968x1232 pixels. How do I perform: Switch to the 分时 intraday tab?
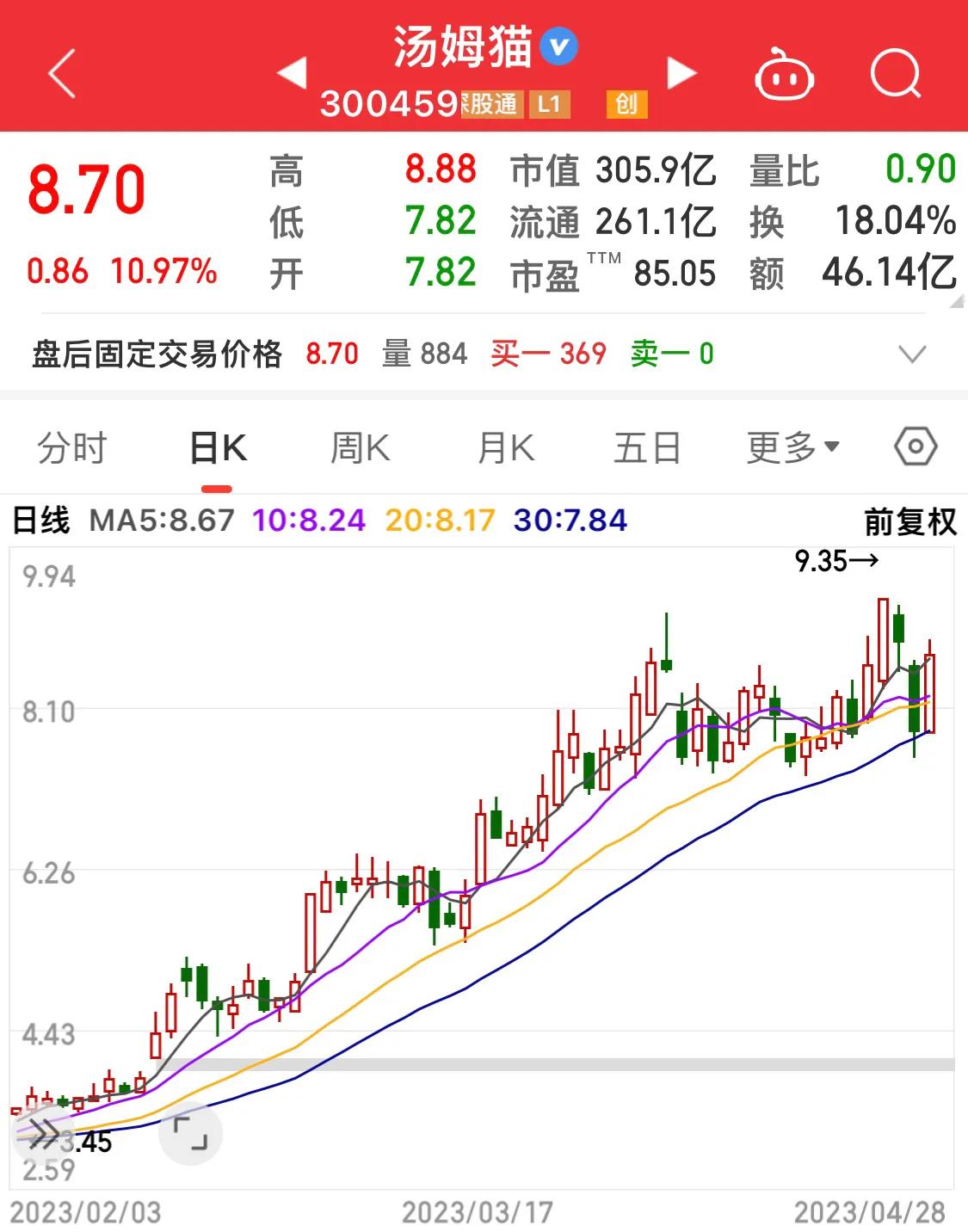71,446
